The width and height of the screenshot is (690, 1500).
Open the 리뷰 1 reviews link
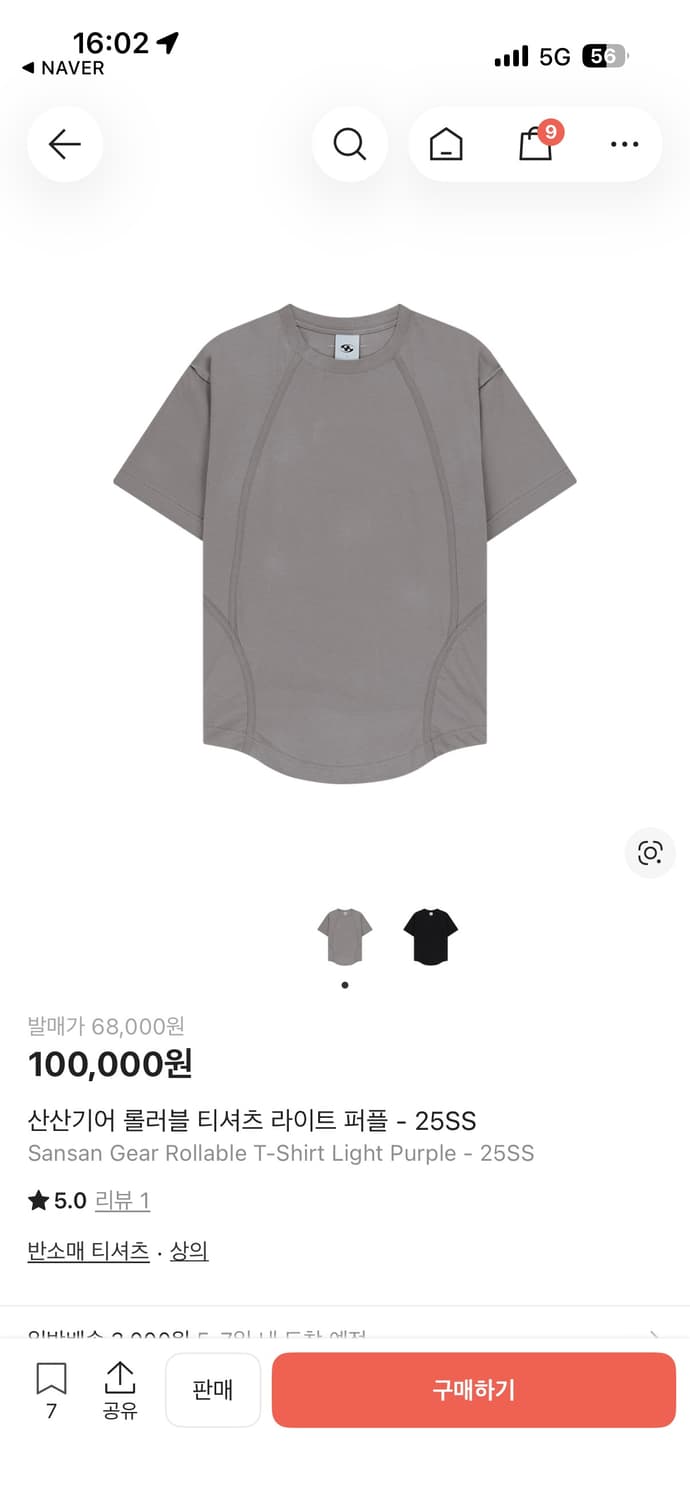point(122,1200)
